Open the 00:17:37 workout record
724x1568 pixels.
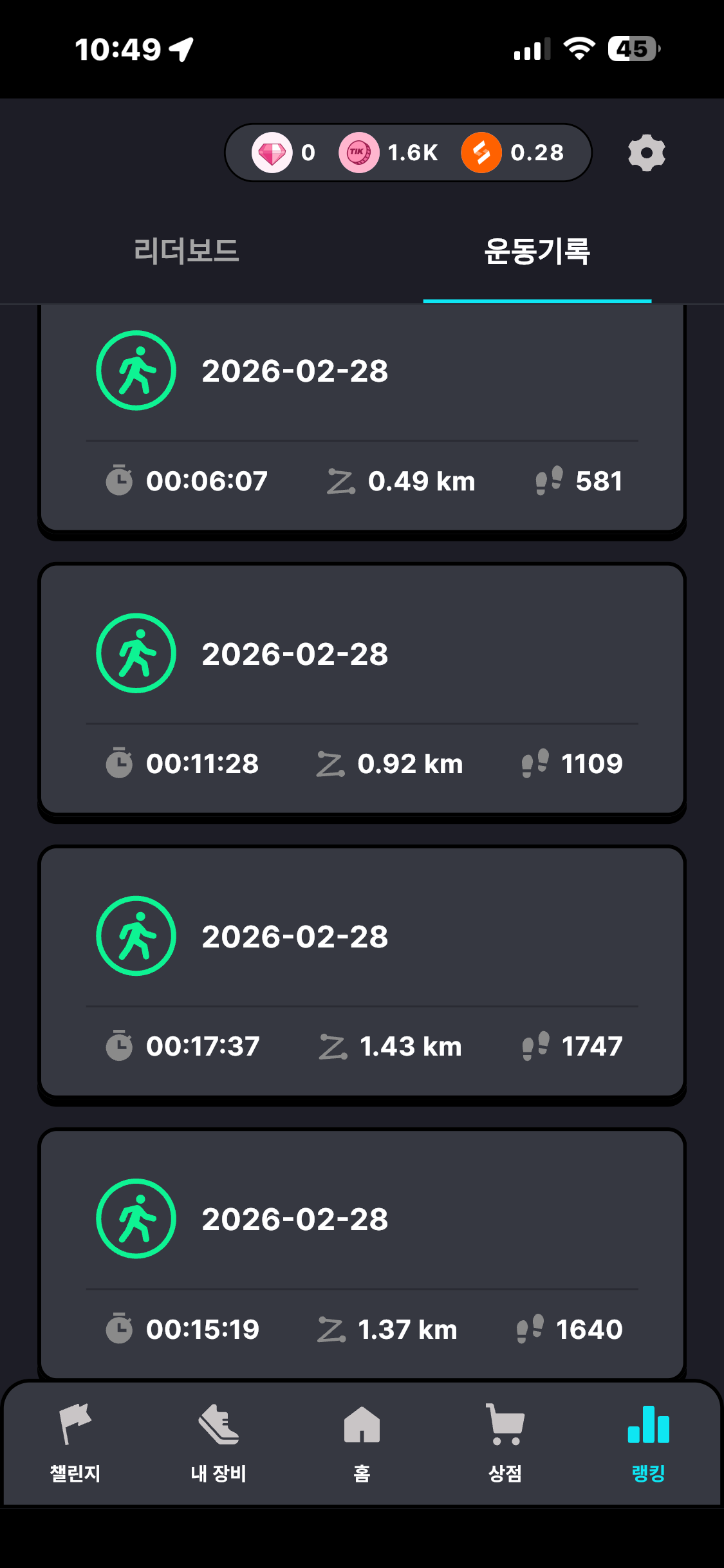click(362, 972)
